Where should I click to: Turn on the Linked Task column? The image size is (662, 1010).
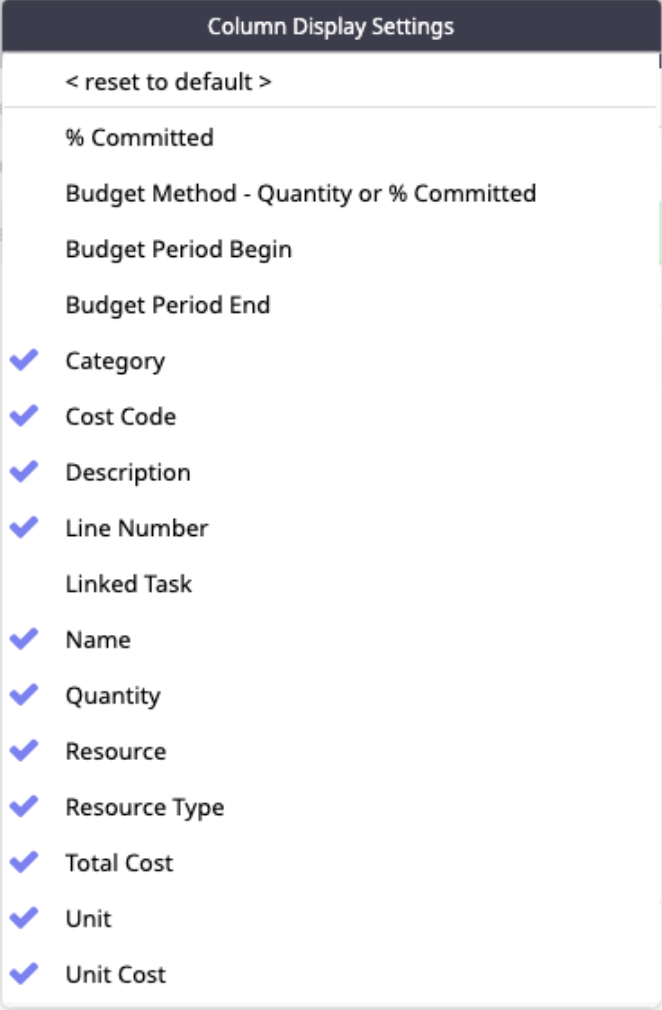128,584
